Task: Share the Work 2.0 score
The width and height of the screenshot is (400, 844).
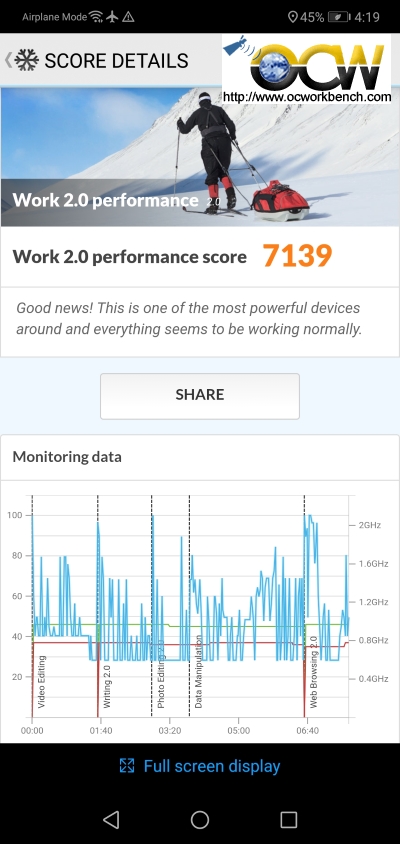Action: pos(200,396)
